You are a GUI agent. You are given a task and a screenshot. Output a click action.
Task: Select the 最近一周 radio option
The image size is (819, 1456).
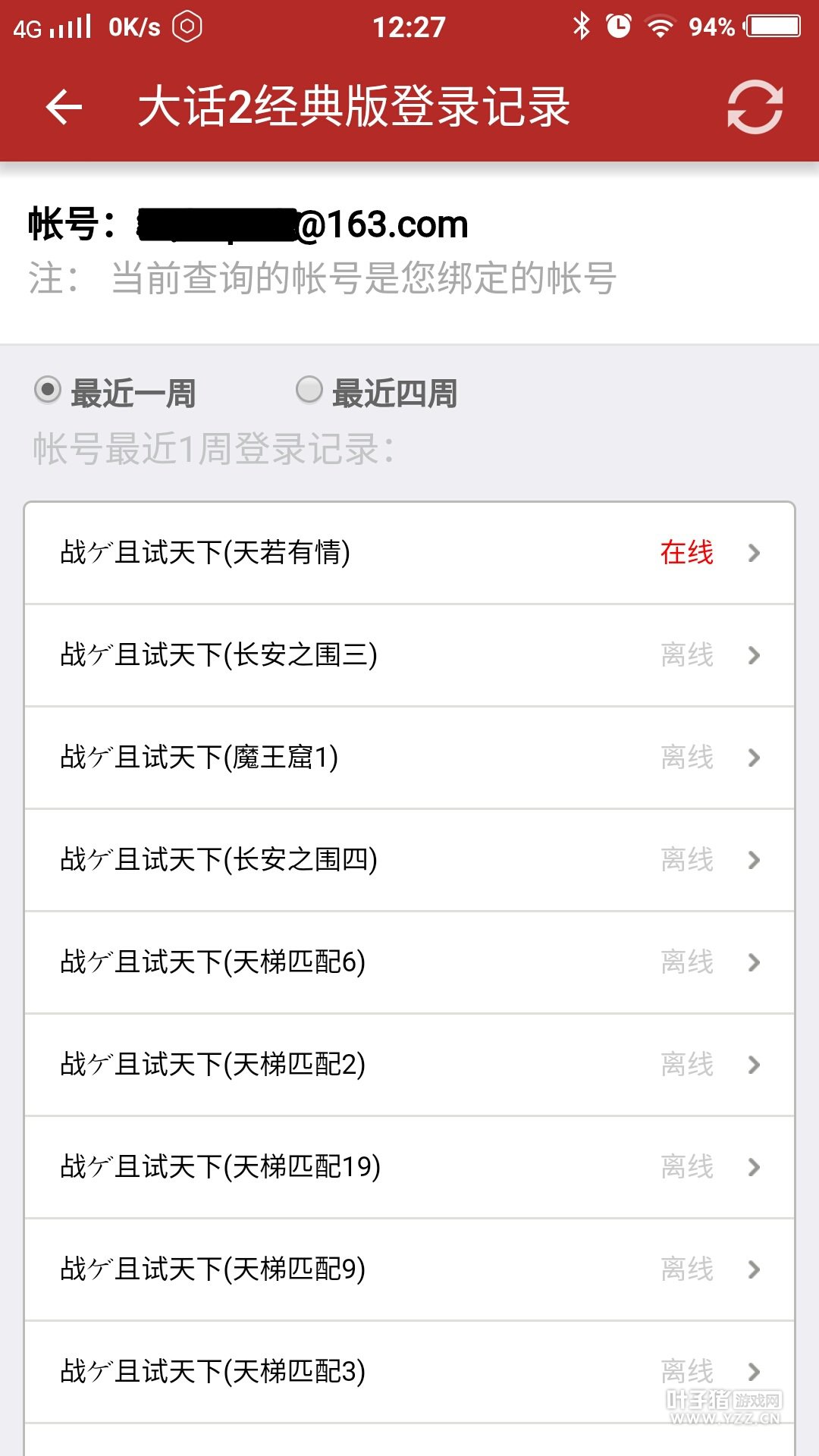(49, 391)
